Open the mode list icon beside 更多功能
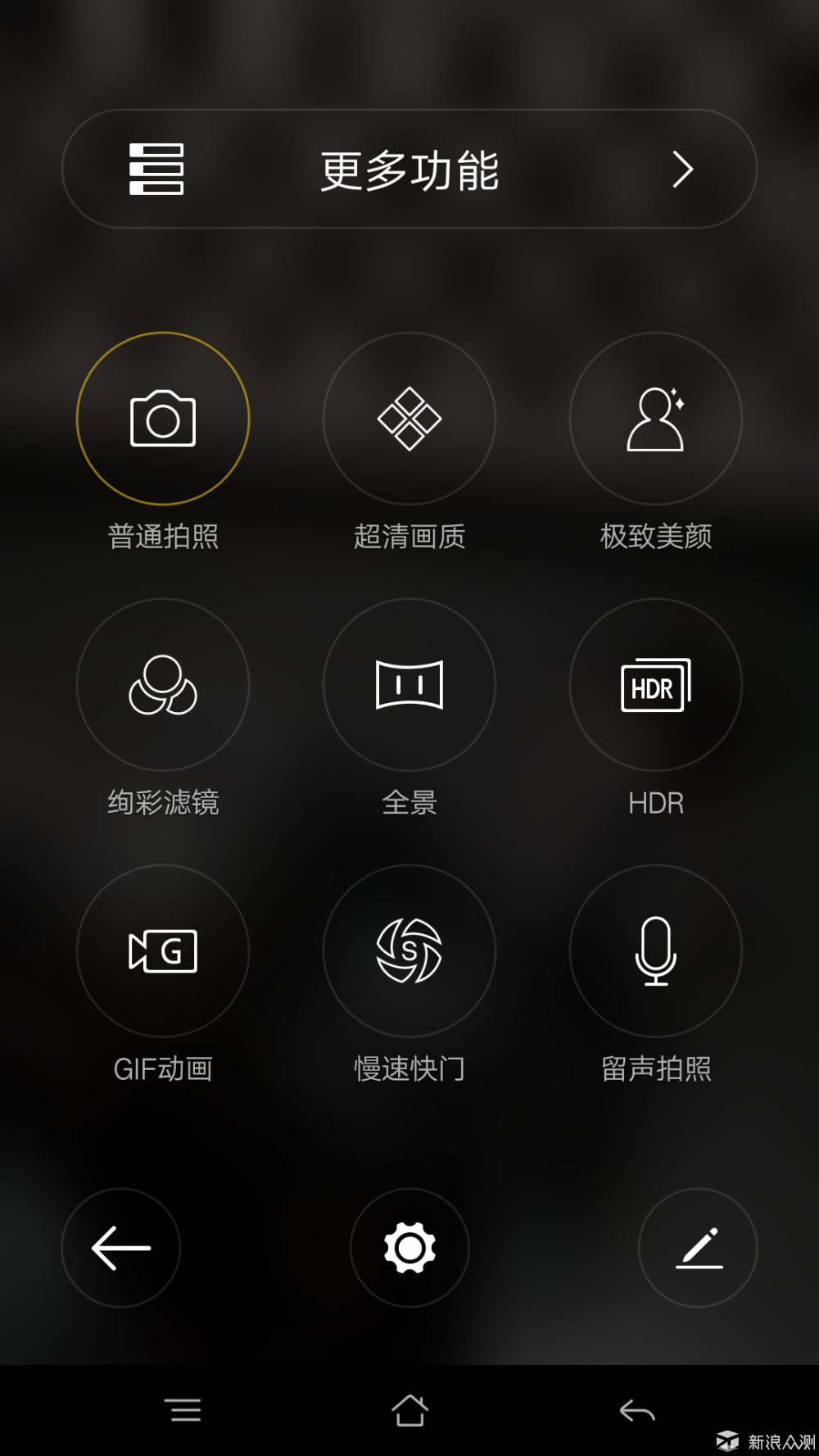The width and height of the screenshot is (819, 1456). [x=156, y=169]
